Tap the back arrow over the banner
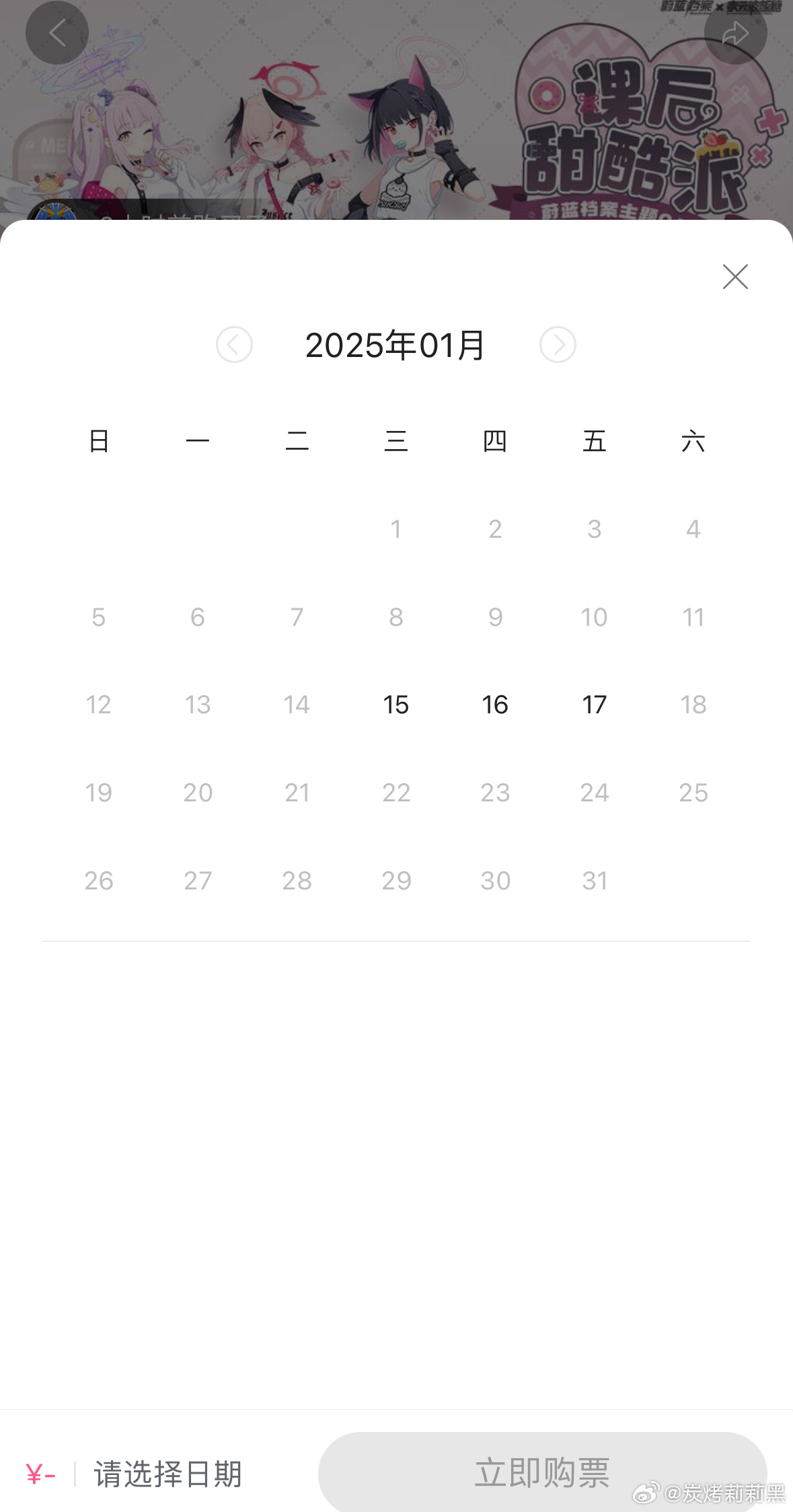 [57, 33]
